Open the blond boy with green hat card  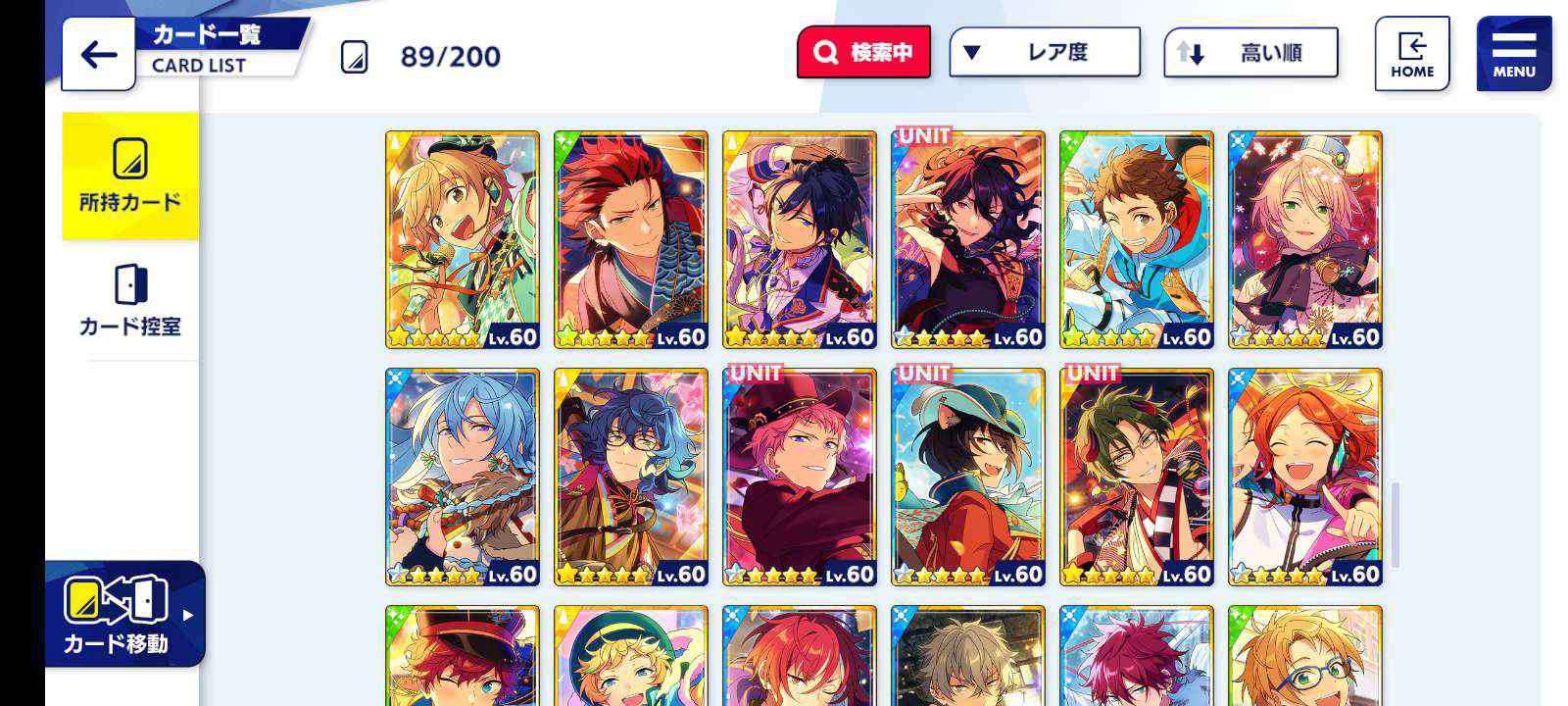[x=463, y=239]
